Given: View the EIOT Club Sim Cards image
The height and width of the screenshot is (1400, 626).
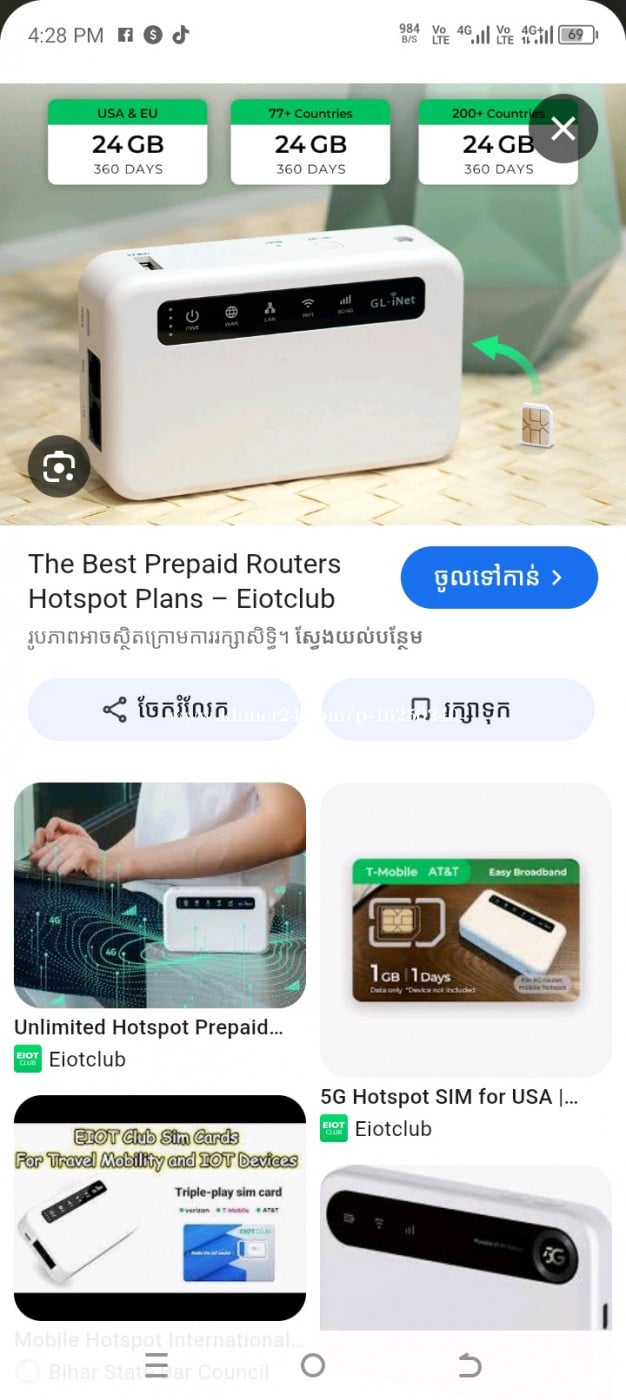Looking at the screenshot, I should [160, 1207].
